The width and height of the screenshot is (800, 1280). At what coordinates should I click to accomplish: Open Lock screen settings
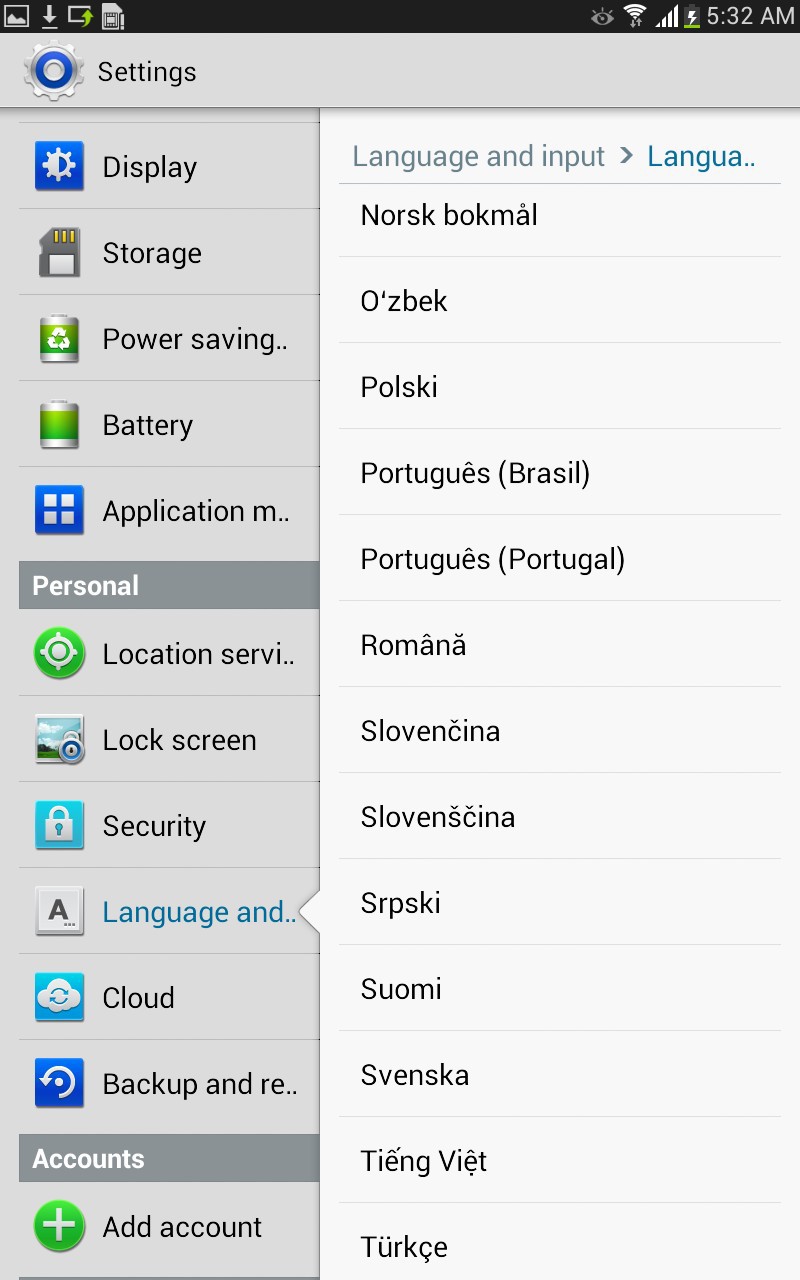click(168, 740)
